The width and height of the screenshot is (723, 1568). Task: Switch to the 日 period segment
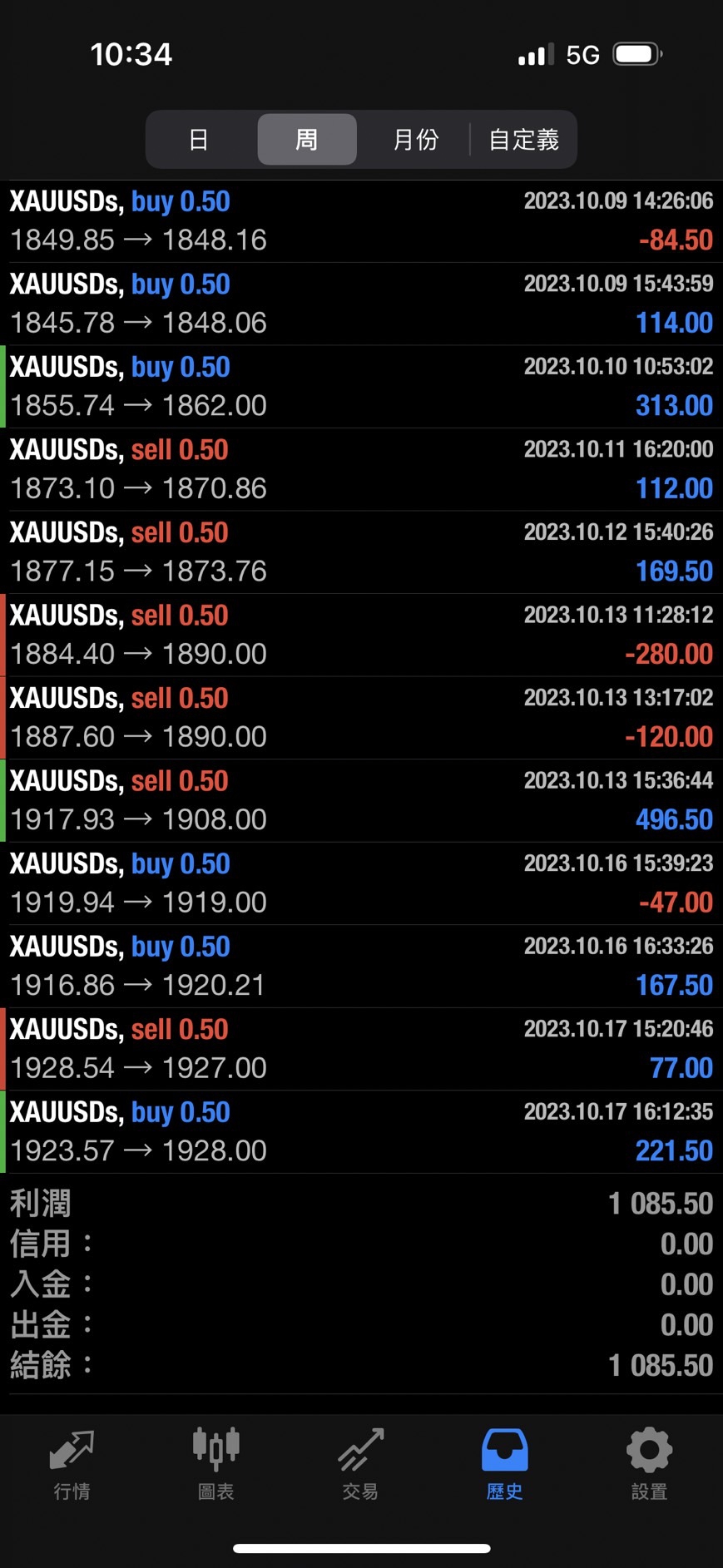click(198, 139)
